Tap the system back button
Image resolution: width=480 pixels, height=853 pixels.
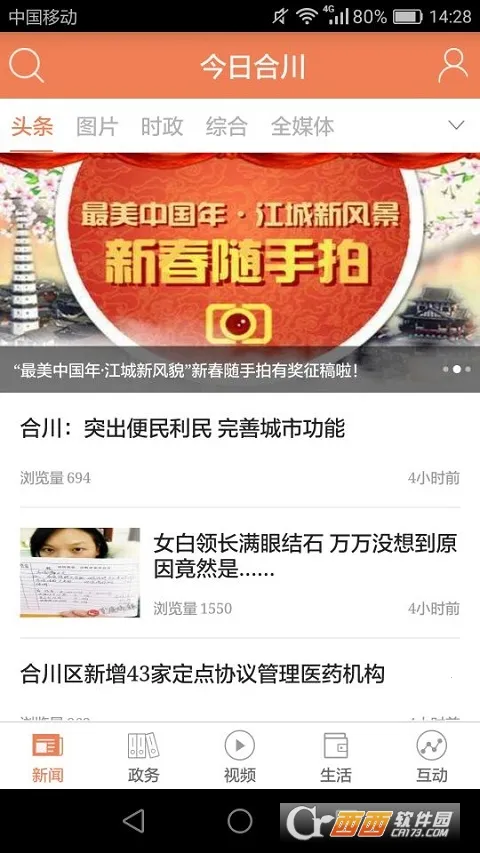click(134, 821)
